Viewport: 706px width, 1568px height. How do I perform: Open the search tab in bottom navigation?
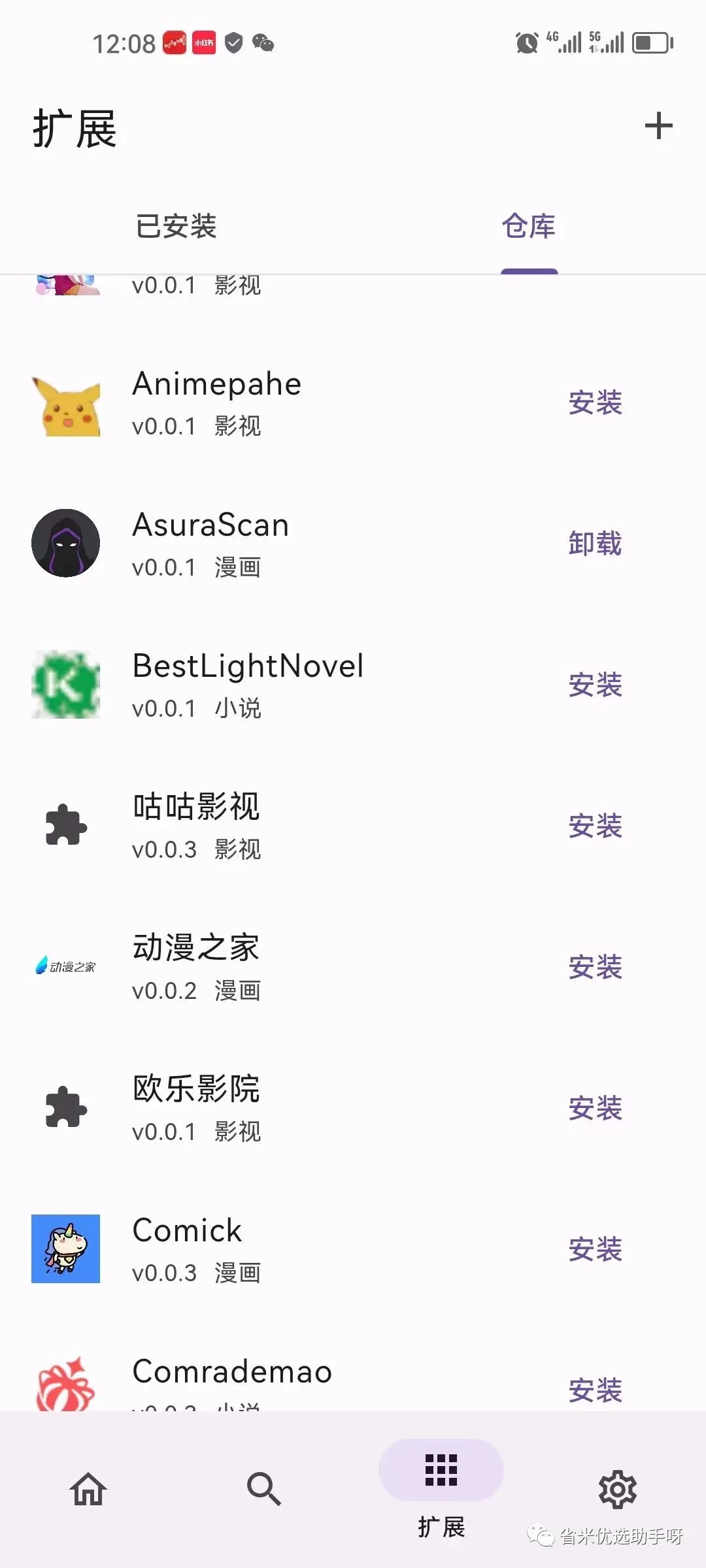pyautogui.click(x=264, y=1490)
